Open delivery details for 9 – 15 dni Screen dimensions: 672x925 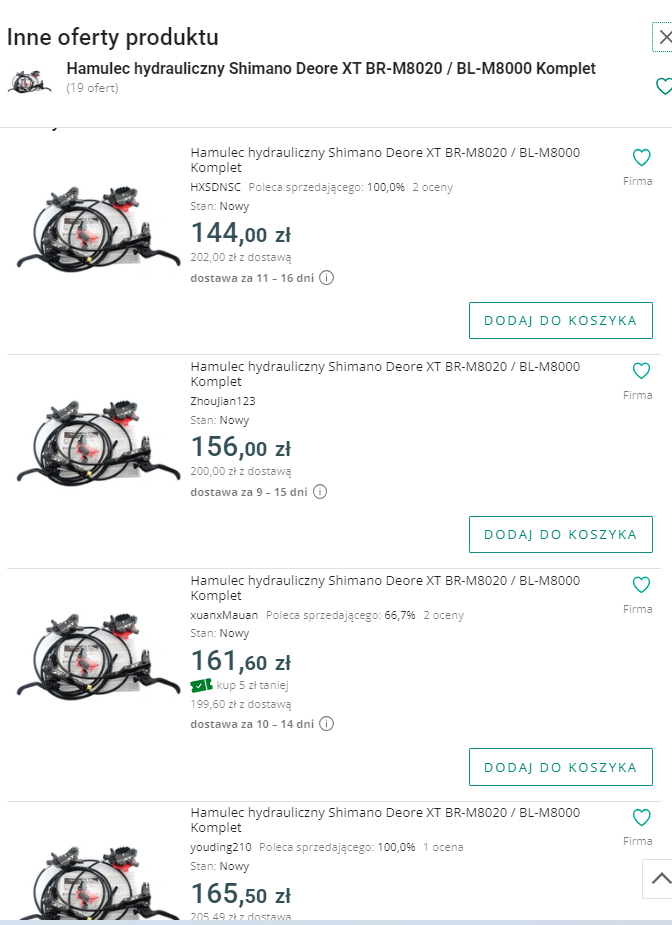[319, 492]
